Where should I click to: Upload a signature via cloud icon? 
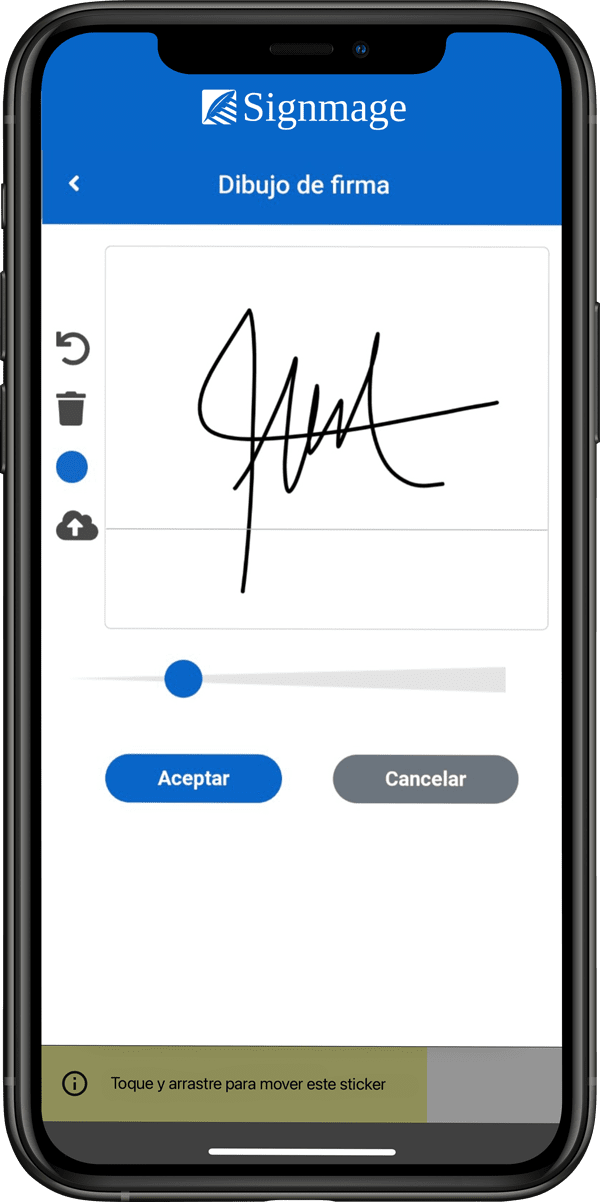[x=76, y=526]
